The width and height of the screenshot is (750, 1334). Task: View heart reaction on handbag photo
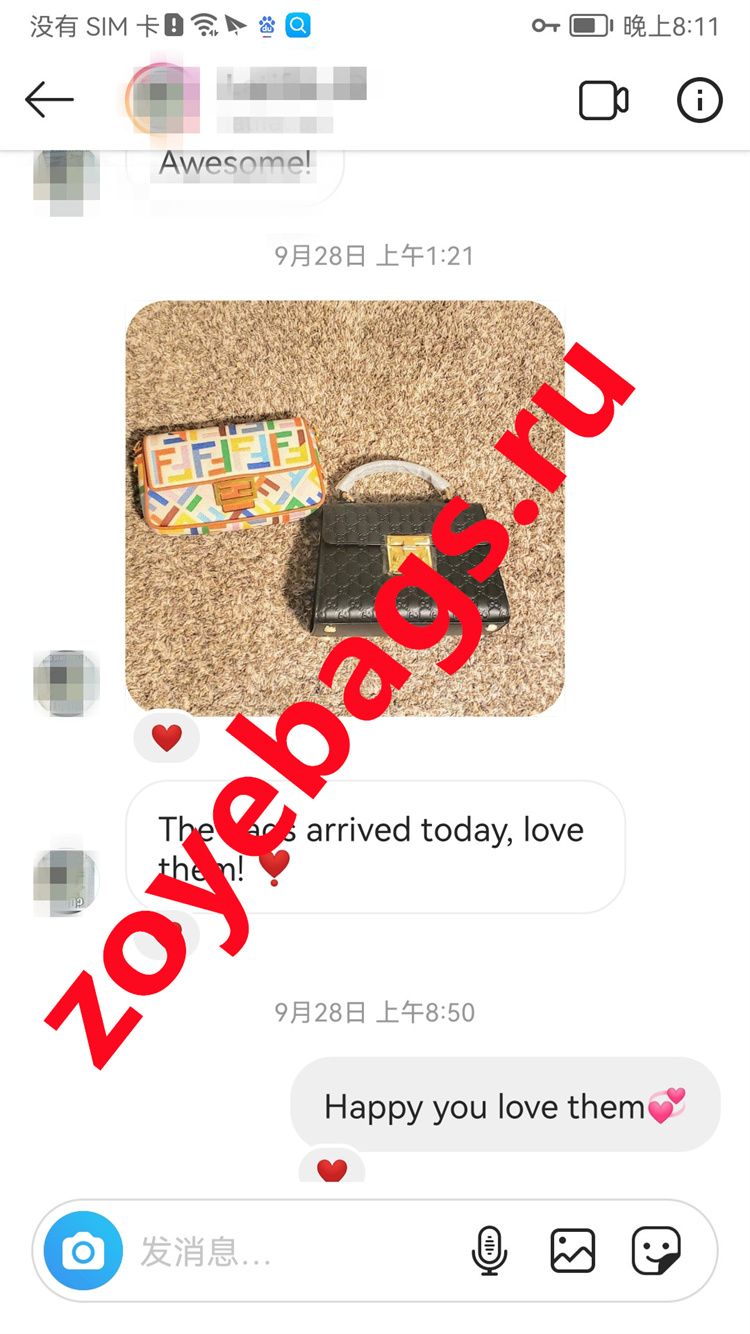[167, 739]
